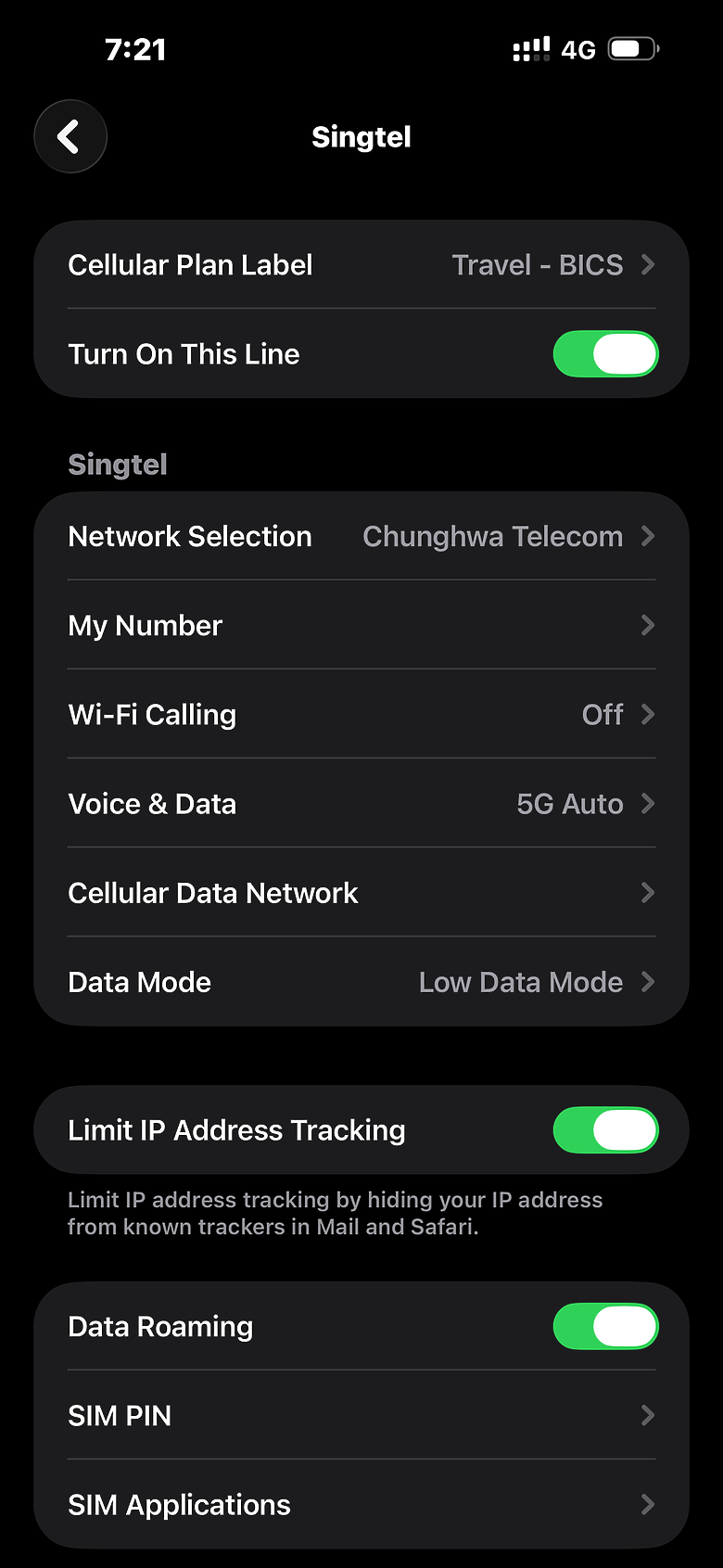723x1568 pixels.
Task: Open Wi-Fi Calling settings
Action: (361, 715)
